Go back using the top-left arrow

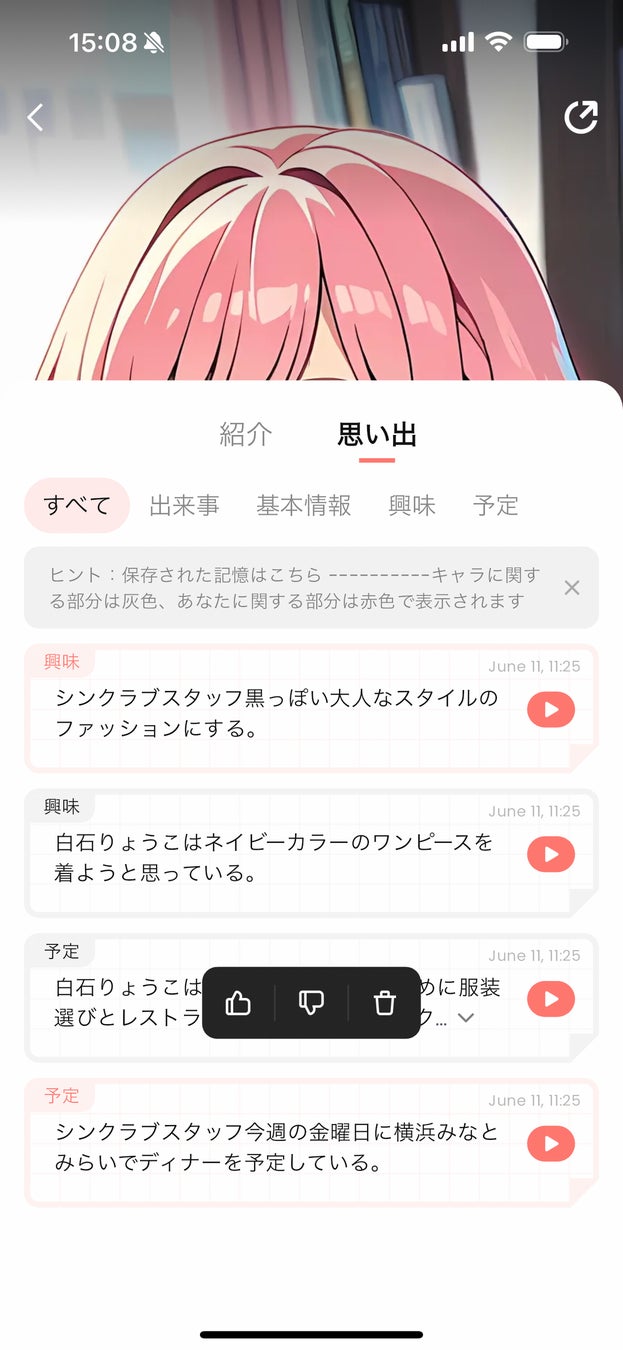coord(36,118)
